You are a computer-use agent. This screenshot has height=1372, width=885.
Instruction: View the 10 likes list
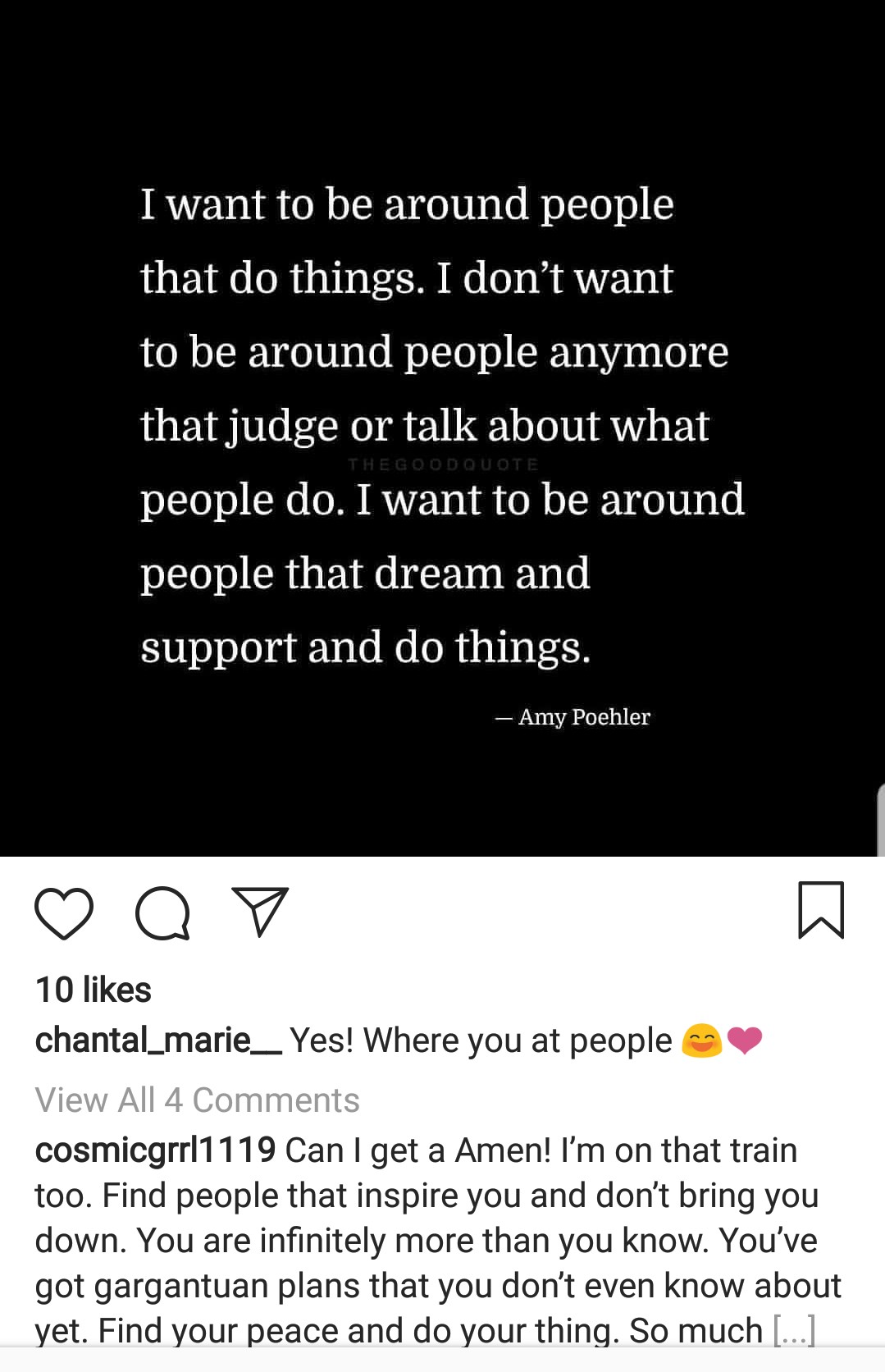[94, 990]
